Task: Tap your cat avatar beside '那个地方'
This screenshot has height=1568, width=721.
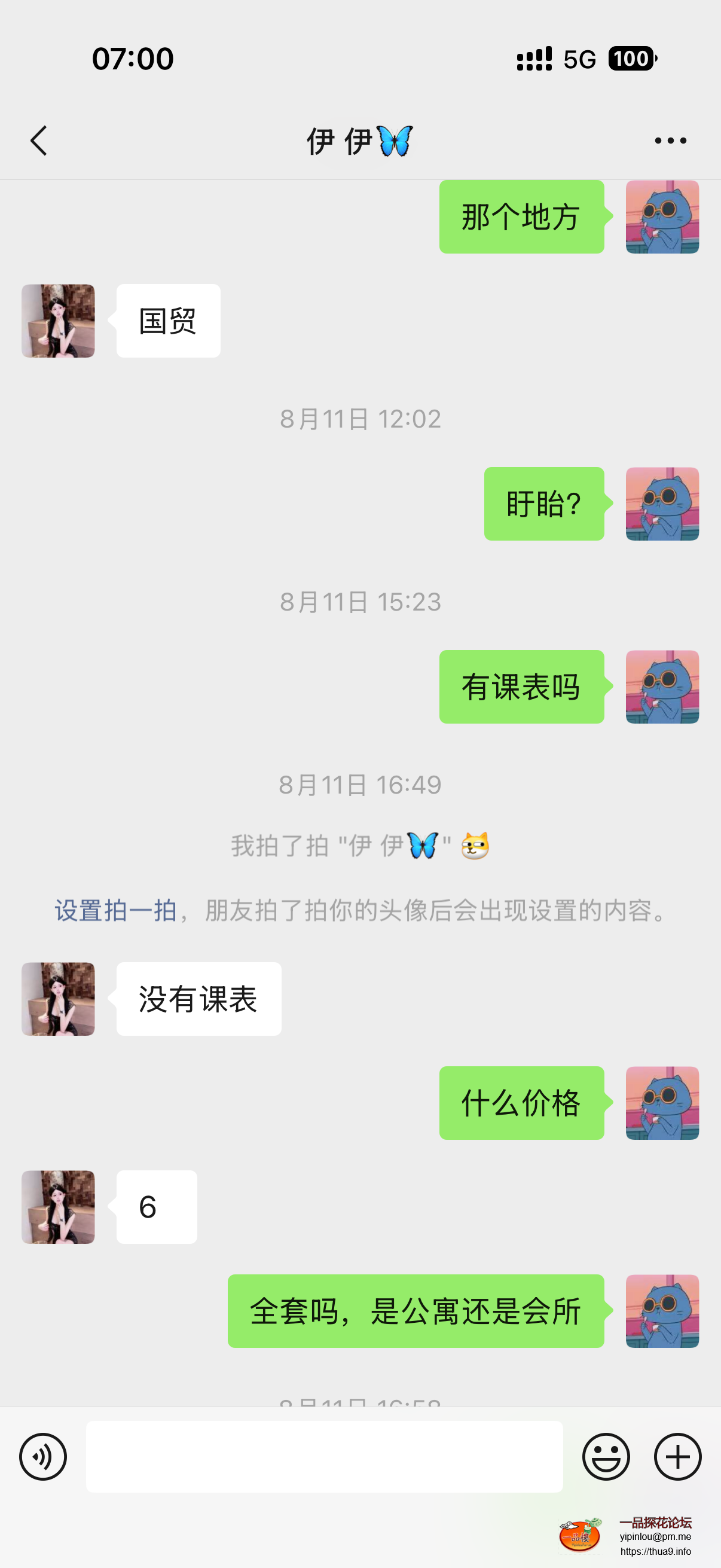Action: (x=661, y=216)
